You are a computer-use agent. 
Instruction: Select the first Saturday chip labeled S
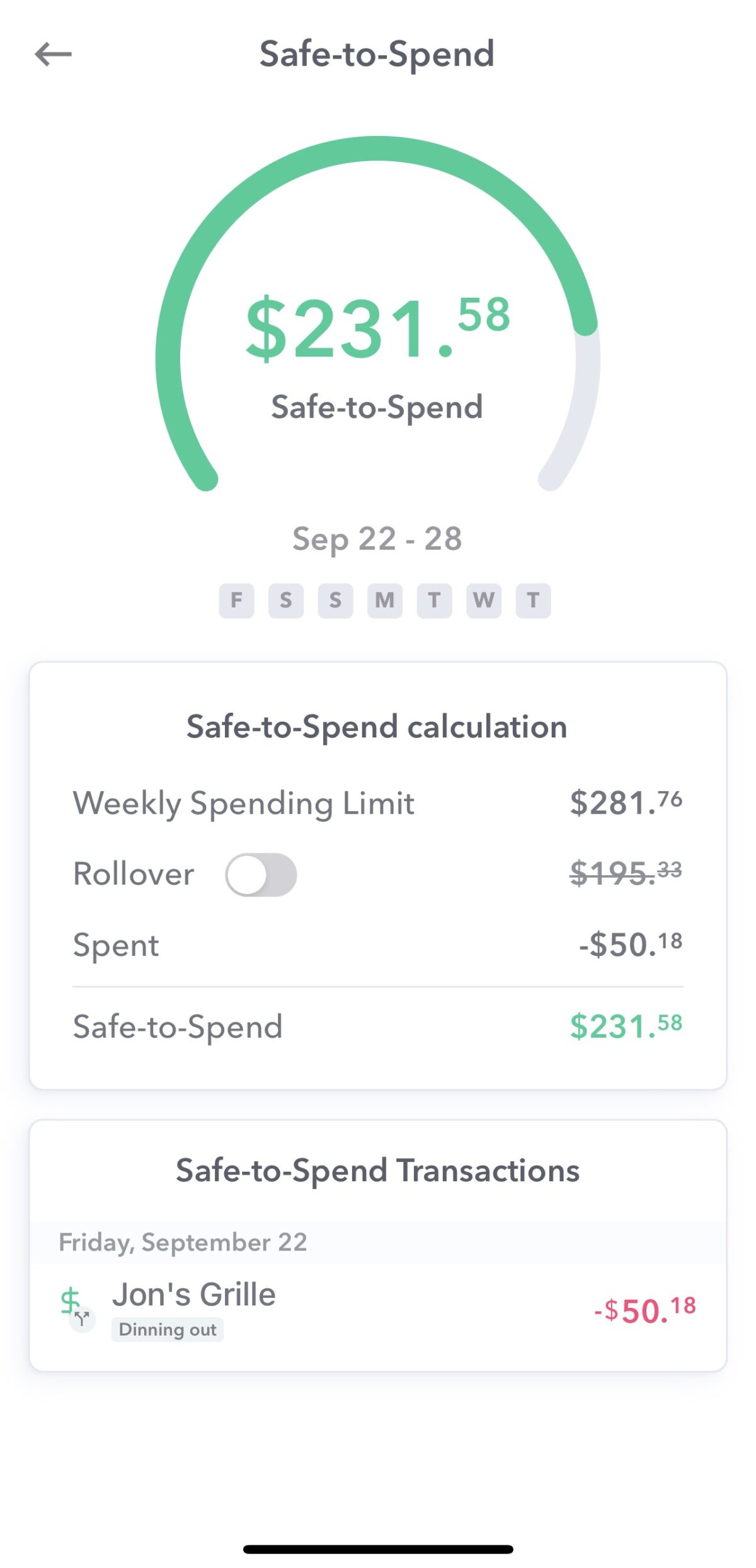[286, 600]
